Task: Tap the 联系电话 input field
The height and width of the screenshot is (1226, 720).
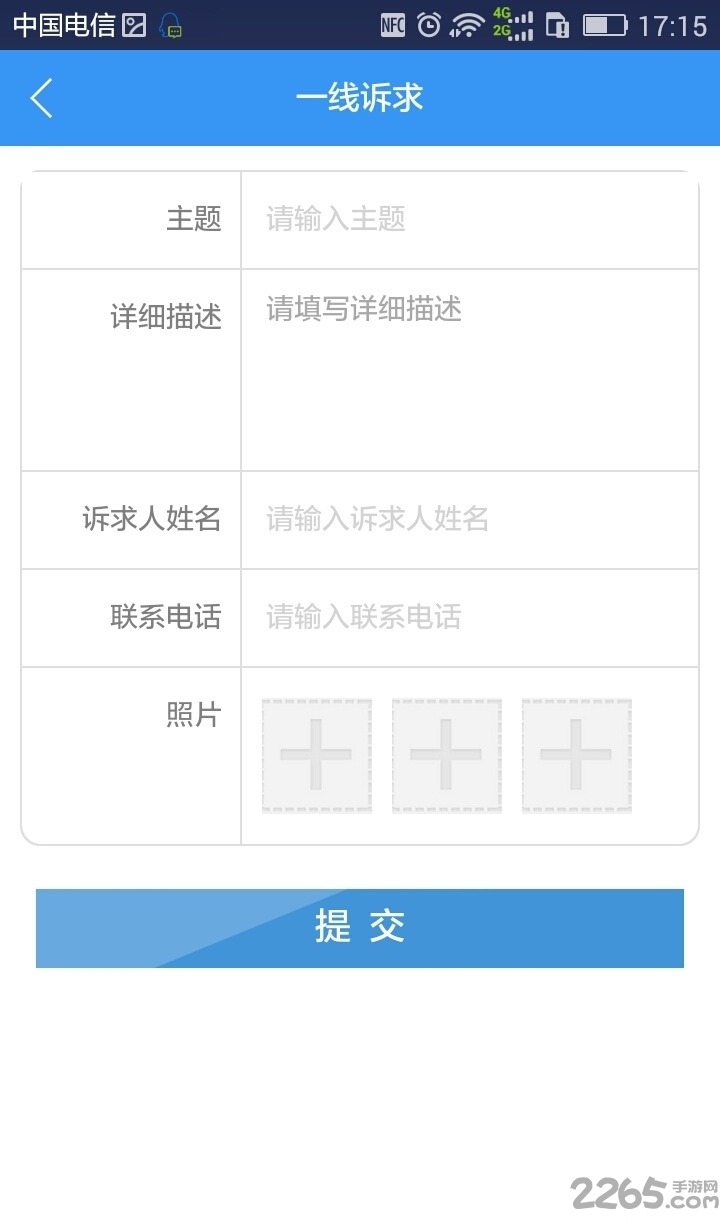Action: 469,617
